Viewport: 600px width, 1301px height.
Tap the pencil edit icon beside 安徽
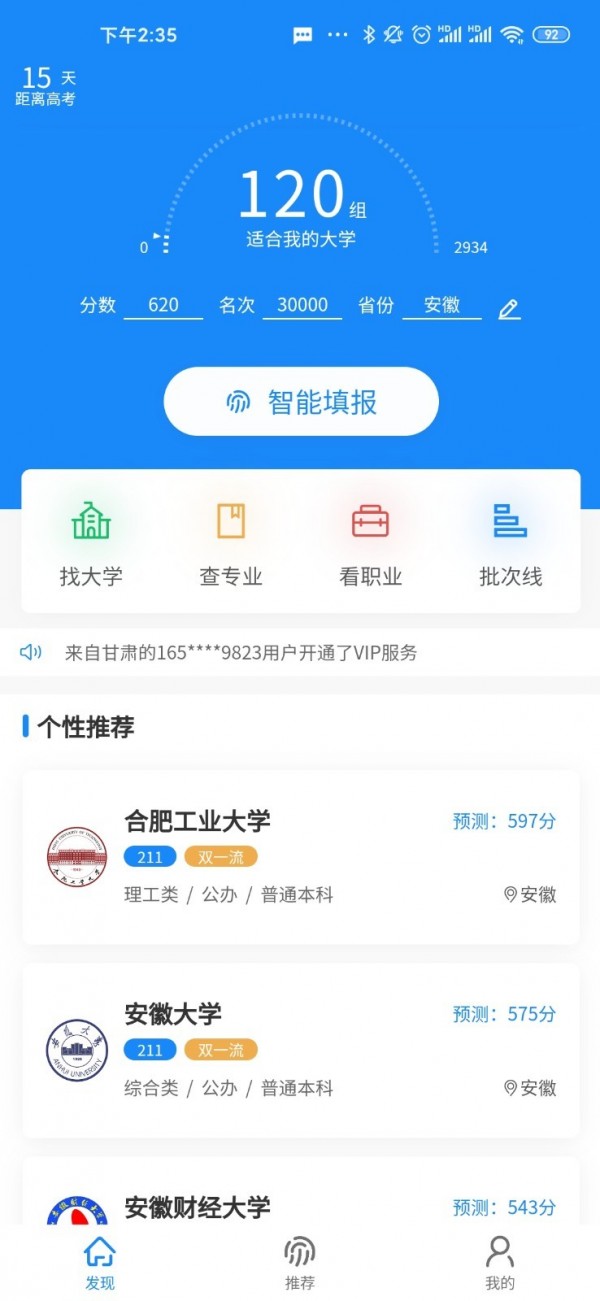tap(509, 309)
